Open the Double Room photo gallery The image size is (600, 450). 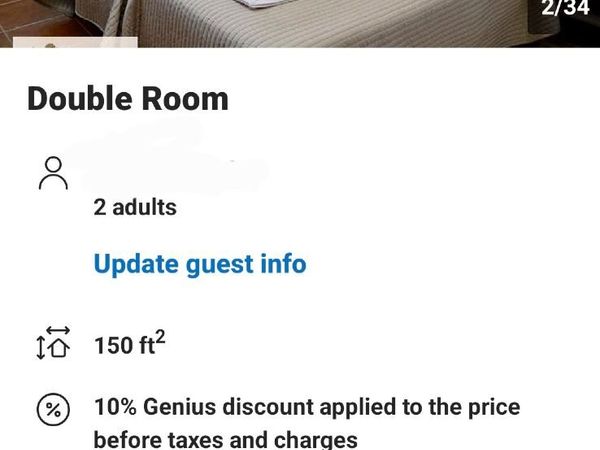(300, 22)
